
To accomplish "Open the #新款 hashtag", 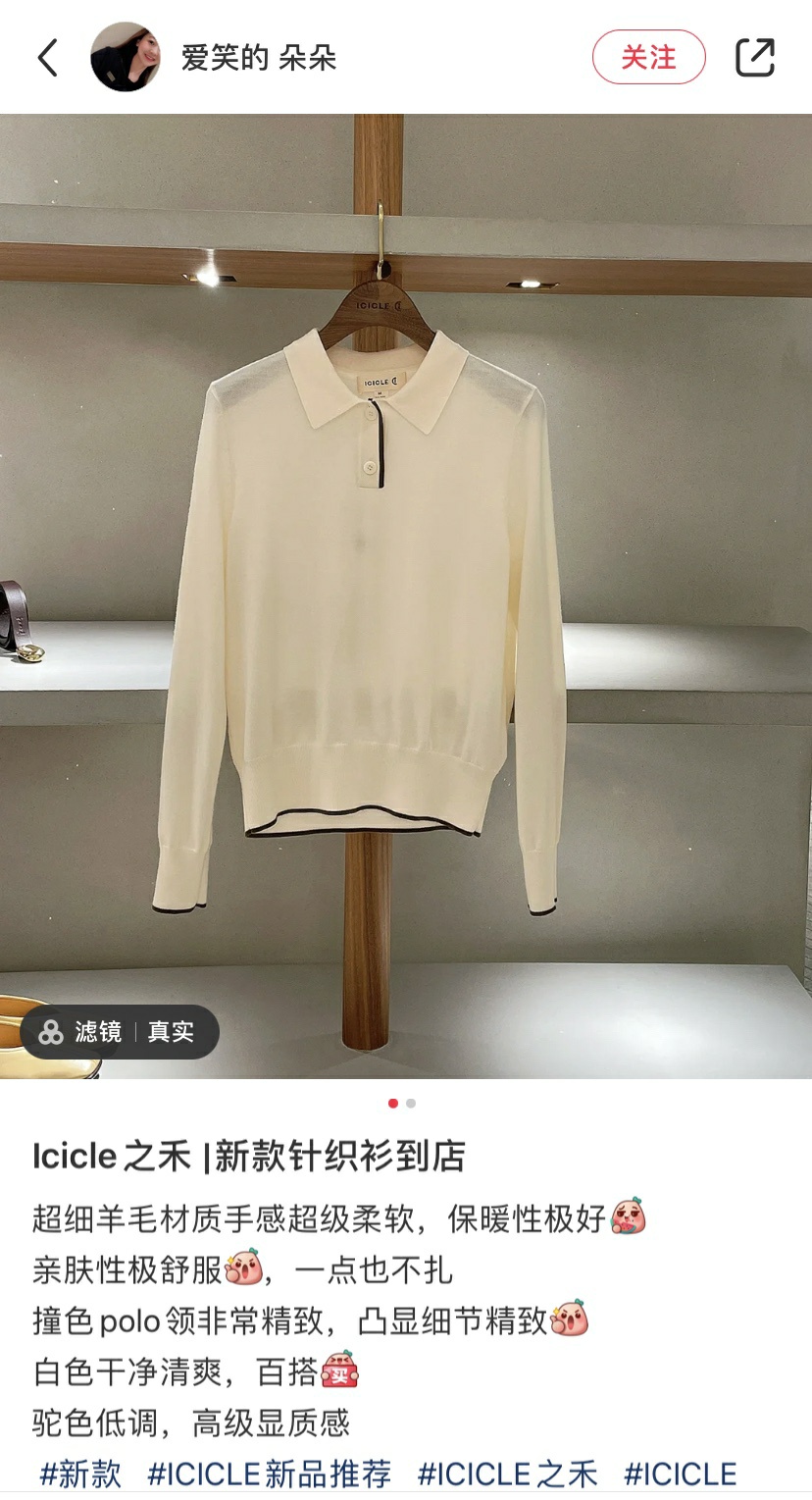I will coord(80,1474).
